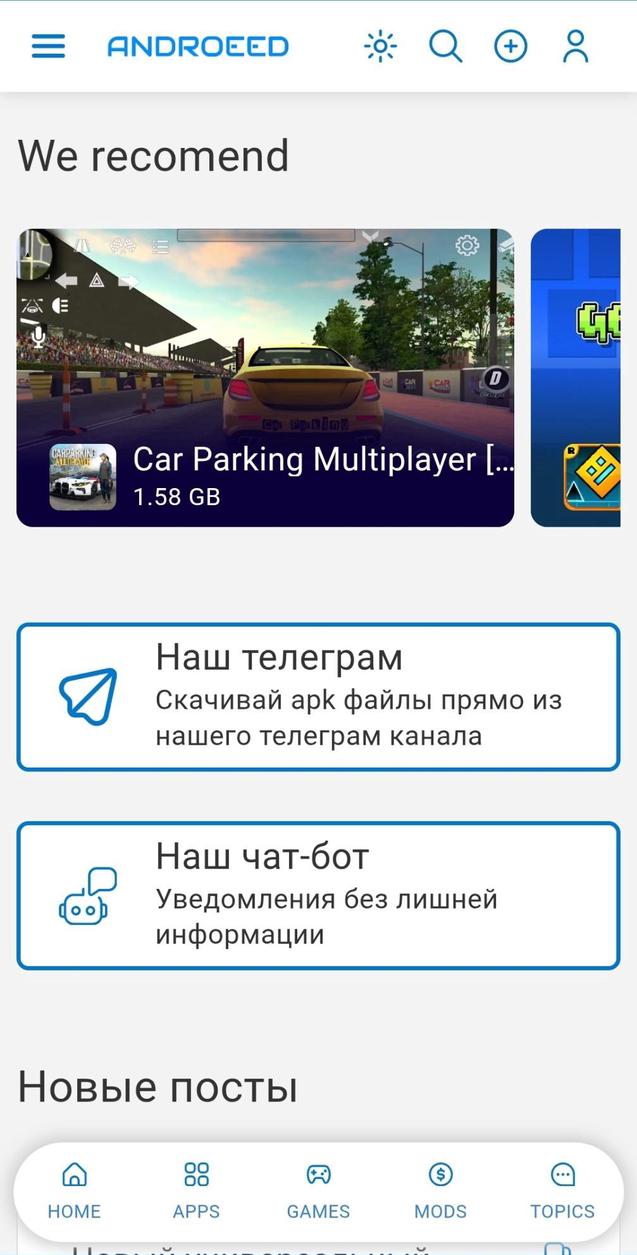
Task: Switch to the Home tab
Action: point(74,1190)
